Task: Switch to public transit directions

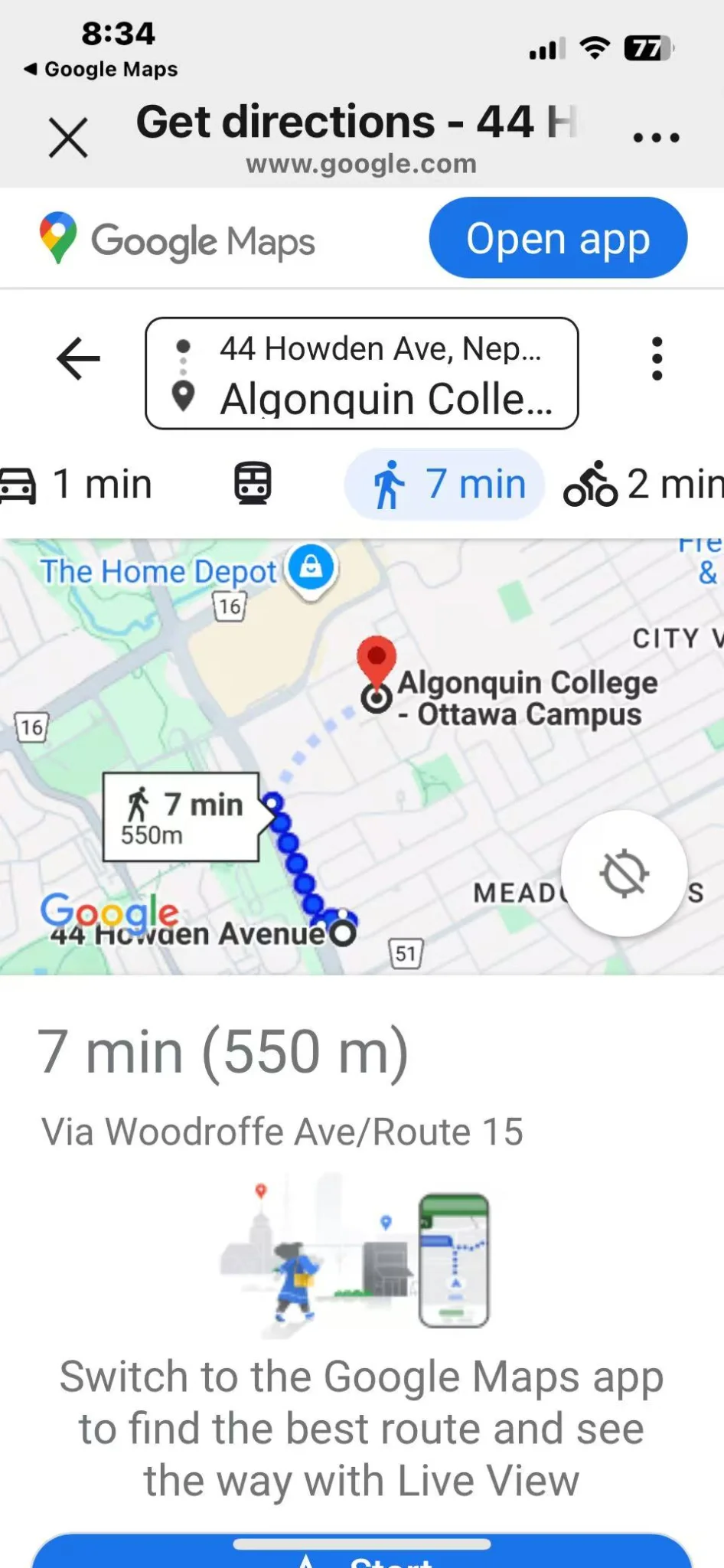Action: [x=253, y=484]
